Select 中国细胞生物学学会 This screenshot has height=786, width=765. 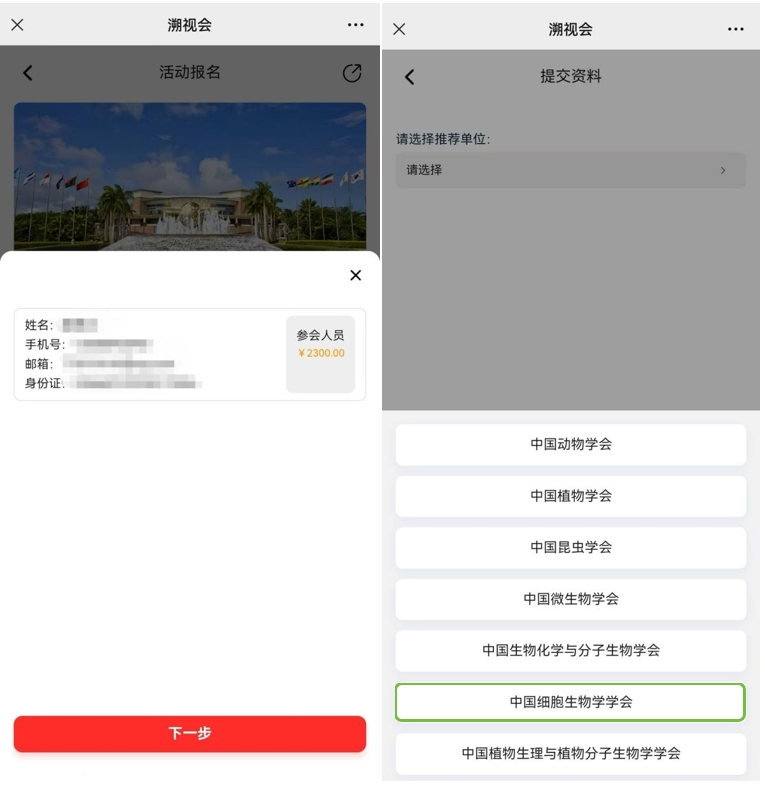[x=570, y=702]
